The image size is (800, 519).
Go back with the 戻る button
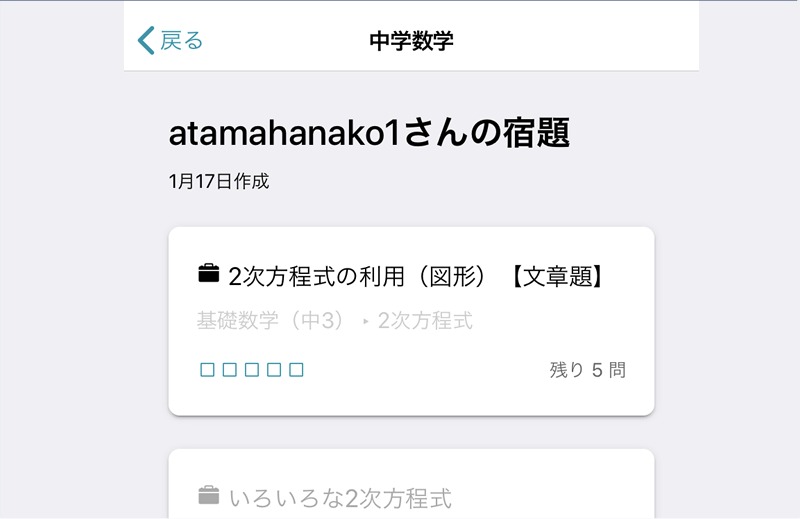(170, 41)
